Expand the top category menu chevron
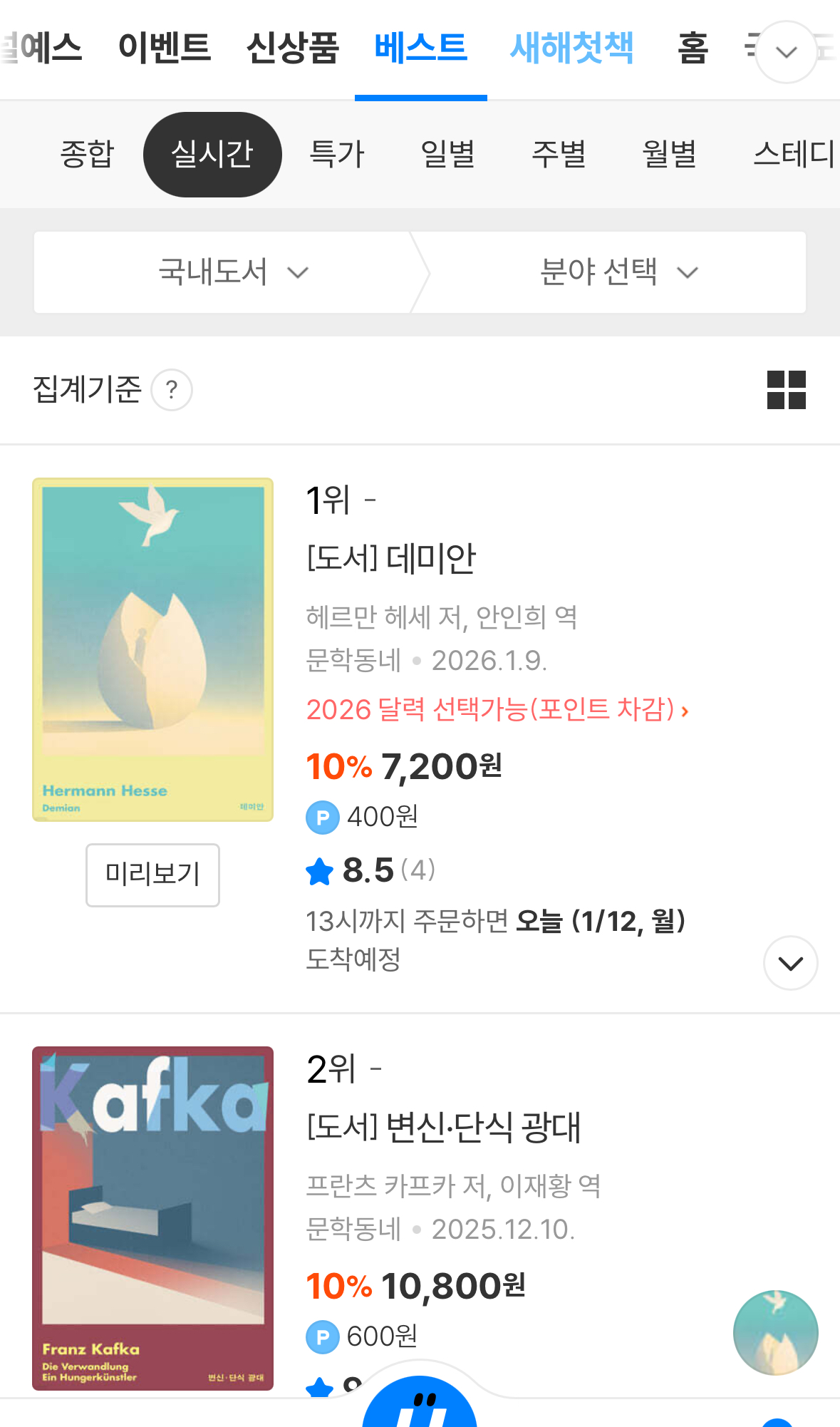Viewport: 840px width, 1427px height. [786, 52]
